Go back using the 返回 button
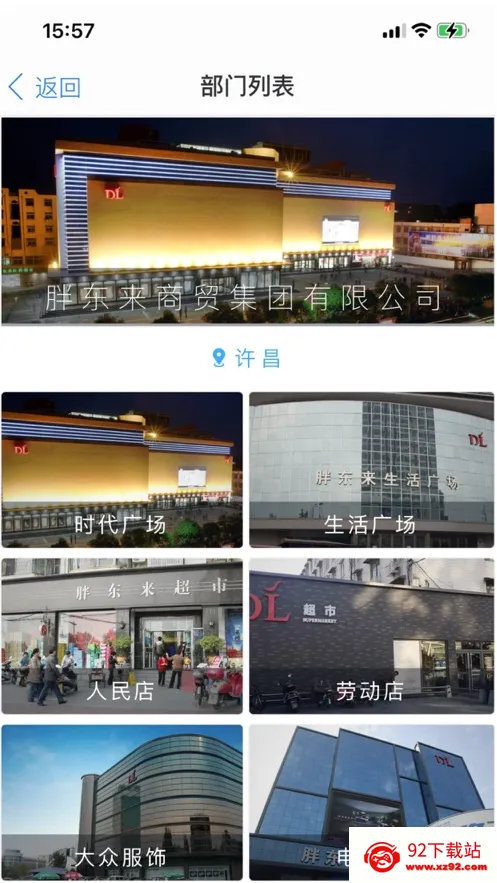Screen dimensions: 497x883 click(x=45, y=87)
